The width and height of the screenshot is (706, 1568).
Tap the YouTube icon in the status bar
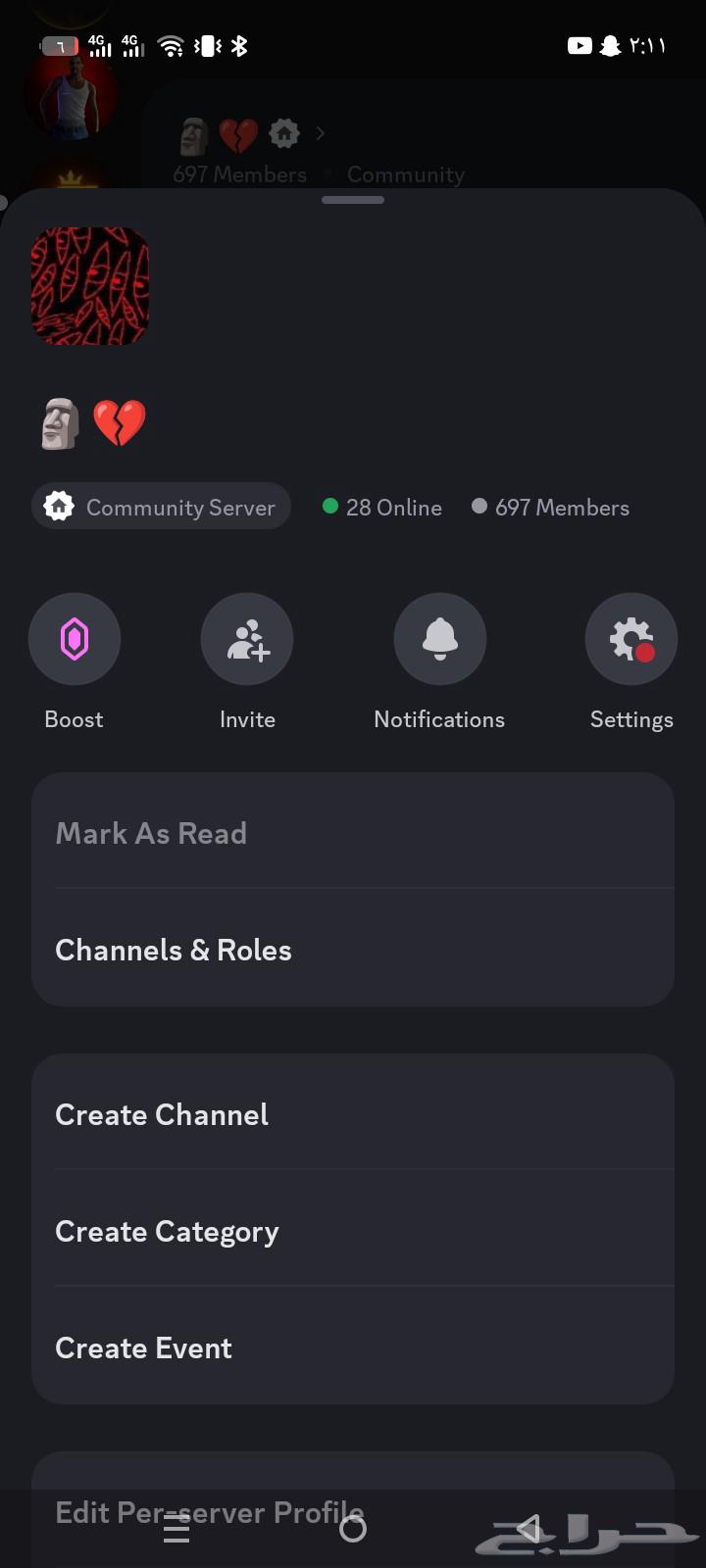coord(579,45)
